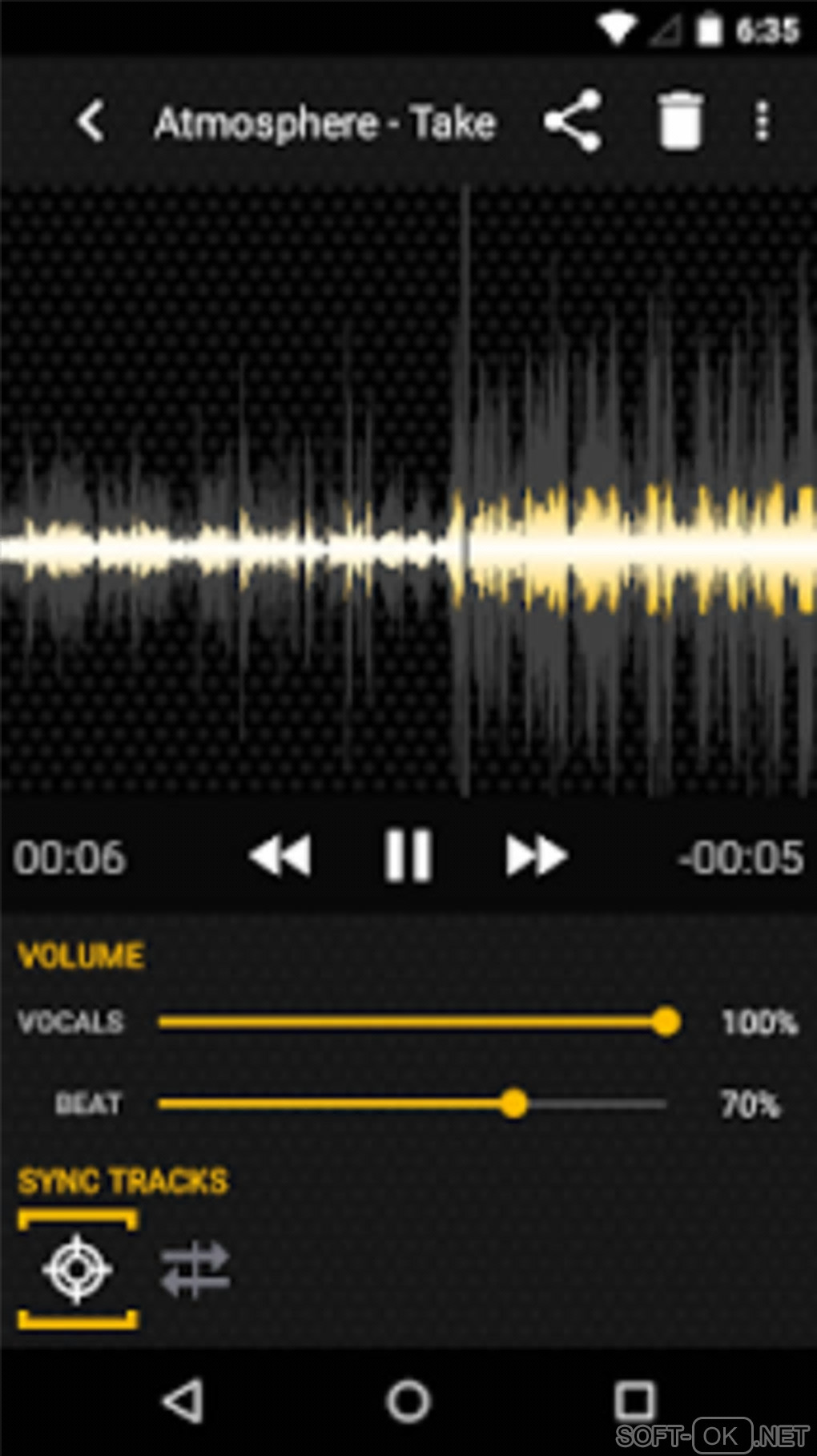817x1456 pixels.
Task: Tap the Beat volume slider
Action: 413,1103
